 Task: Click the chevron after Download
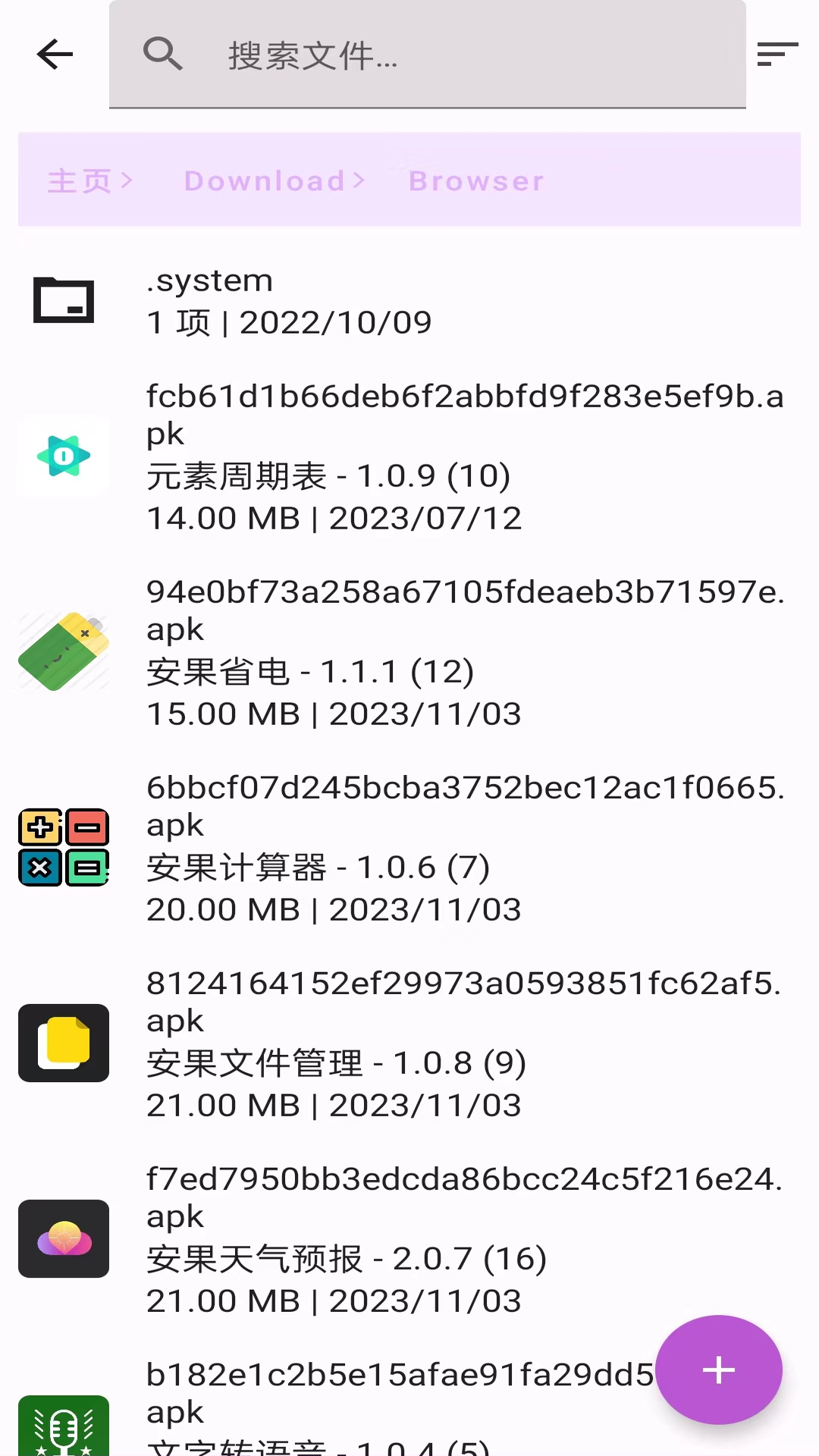click(358, 180)
